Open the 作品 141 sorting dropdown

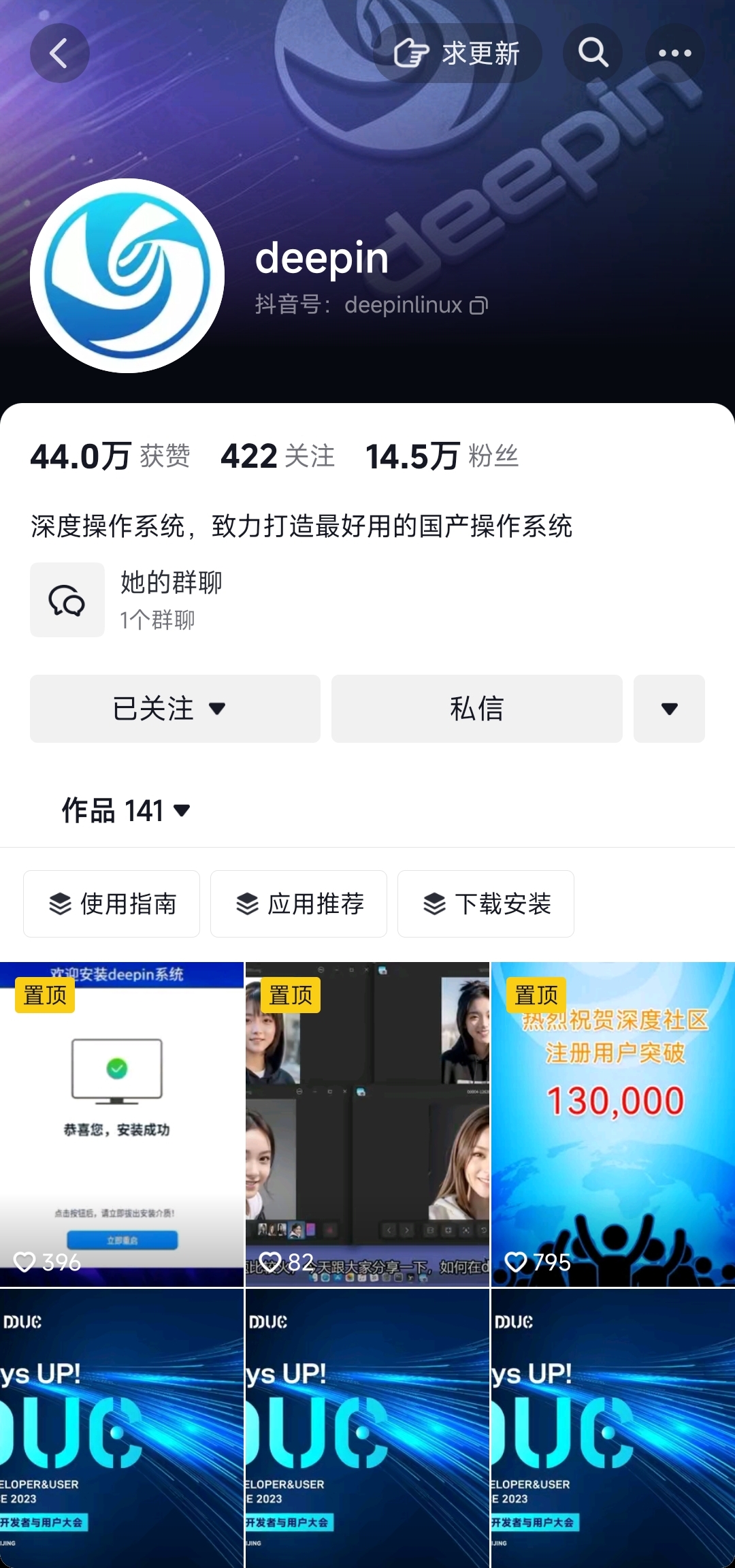127,811
